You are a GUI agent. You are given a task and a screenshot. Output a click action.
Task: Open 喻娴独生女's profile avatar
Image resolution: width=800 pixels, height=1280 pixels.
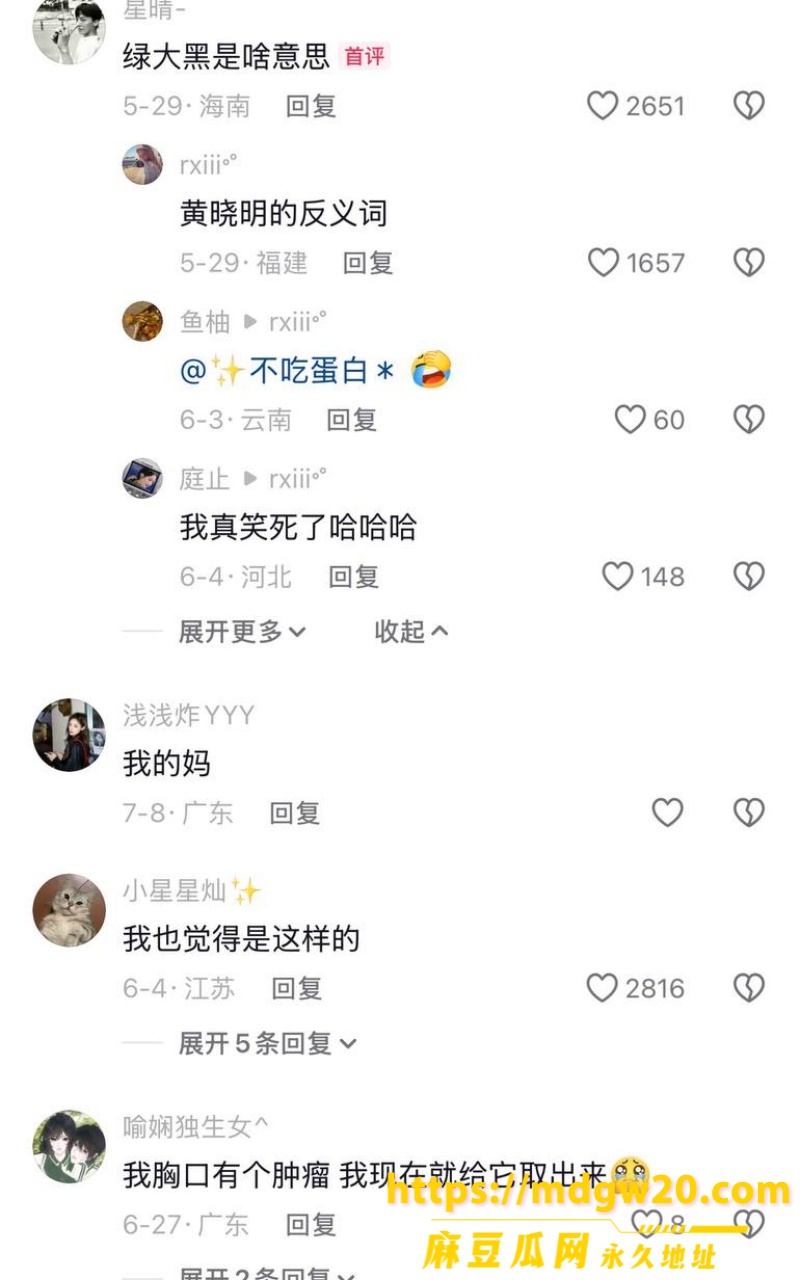click(69, 1146)
